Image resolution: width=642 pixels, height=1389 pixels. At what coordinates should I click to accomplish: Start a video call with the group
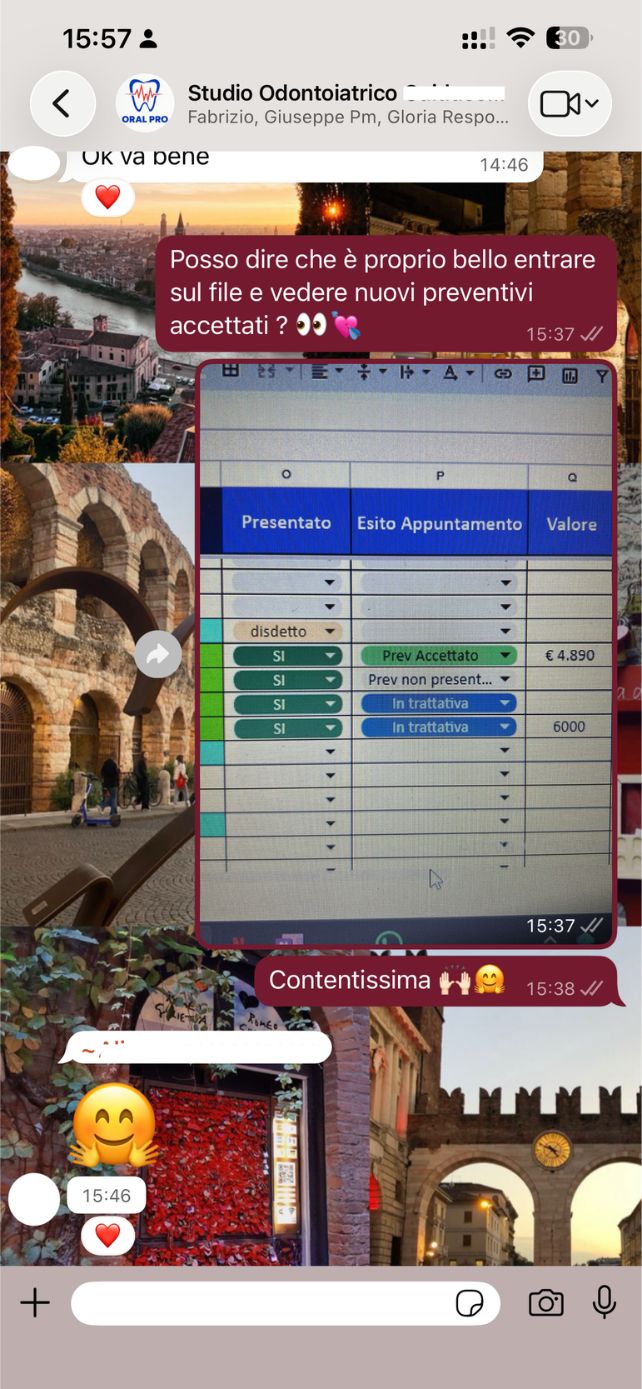point(568,103)
